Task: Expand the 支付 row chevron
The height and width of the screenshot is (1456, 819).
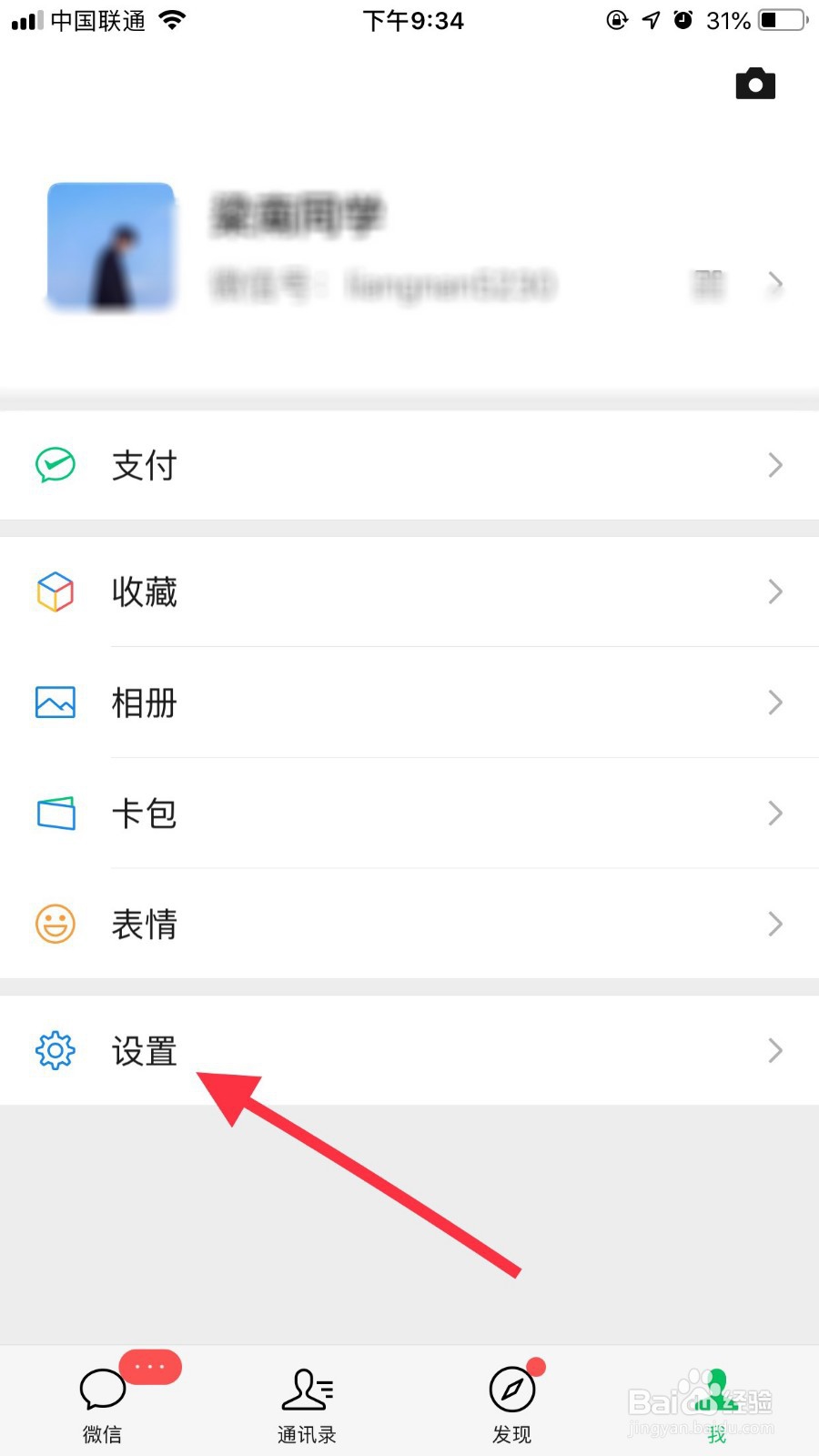Action: pos(774,465)
